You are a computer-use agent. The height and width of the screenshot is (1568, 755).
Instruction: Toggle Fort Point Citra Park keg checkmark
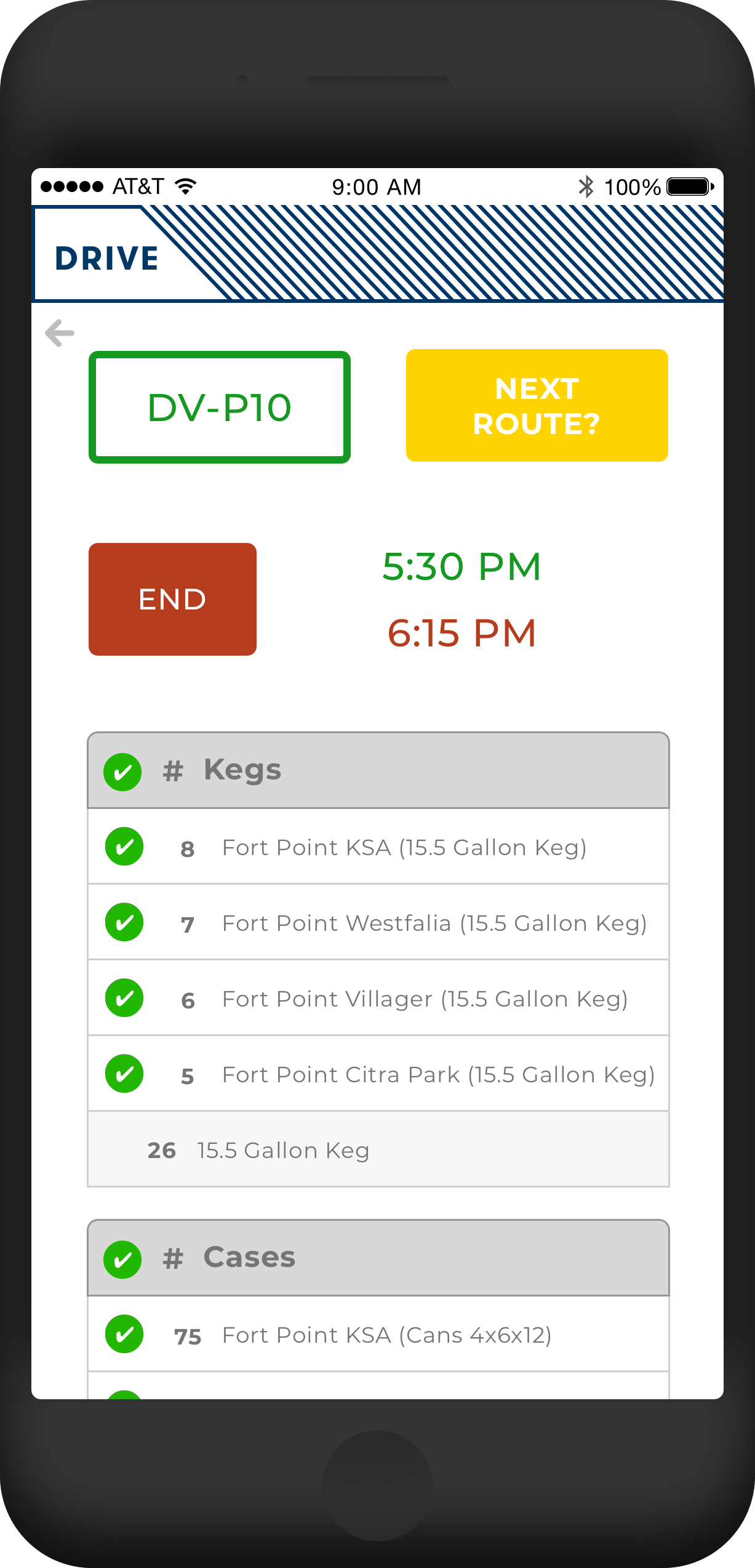click(x=124, y=1074)
